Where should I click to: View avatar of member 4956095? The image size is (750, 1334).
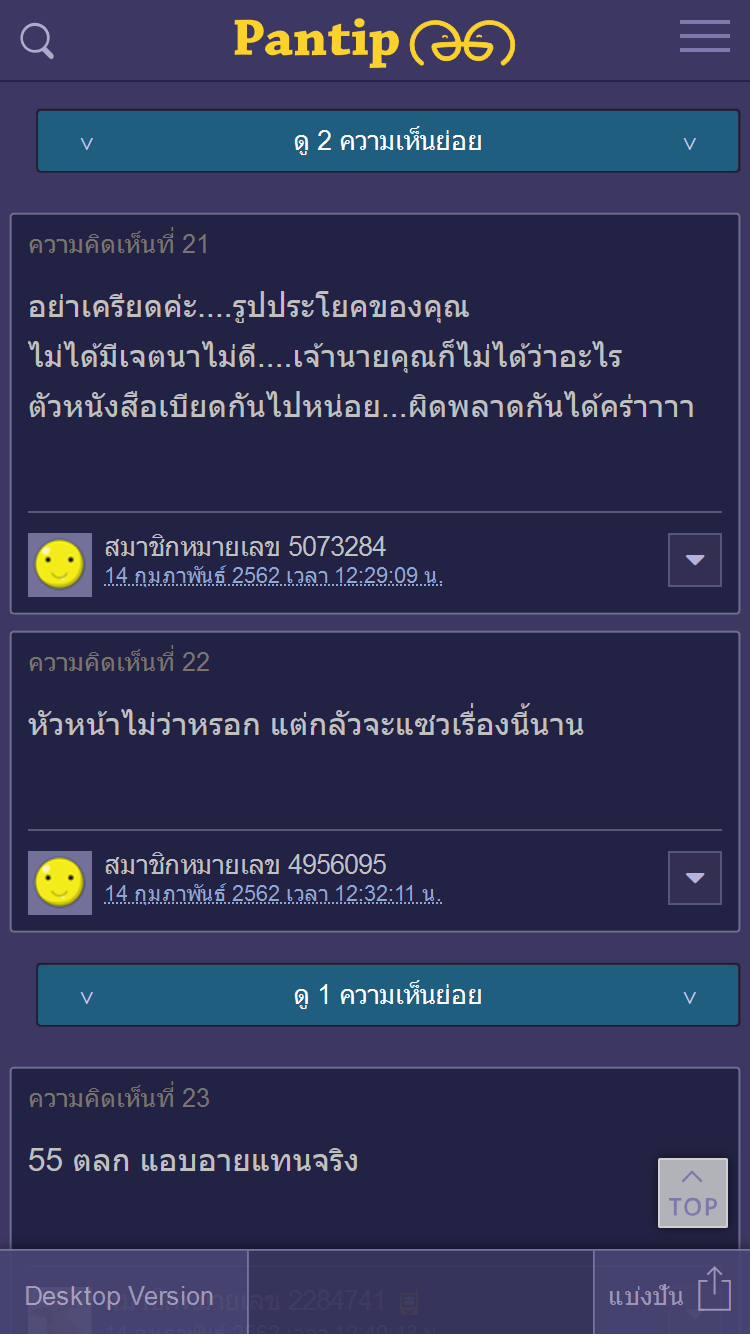click(x=60, y=883)
